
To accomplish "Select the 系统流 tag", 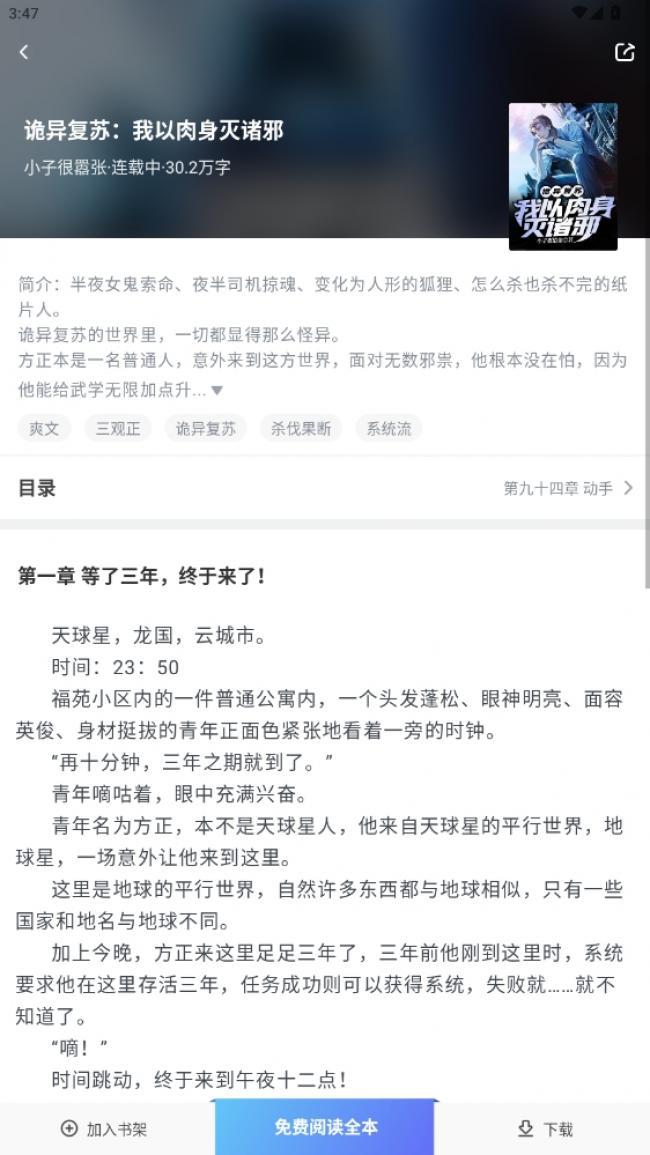I will (388, 428).
